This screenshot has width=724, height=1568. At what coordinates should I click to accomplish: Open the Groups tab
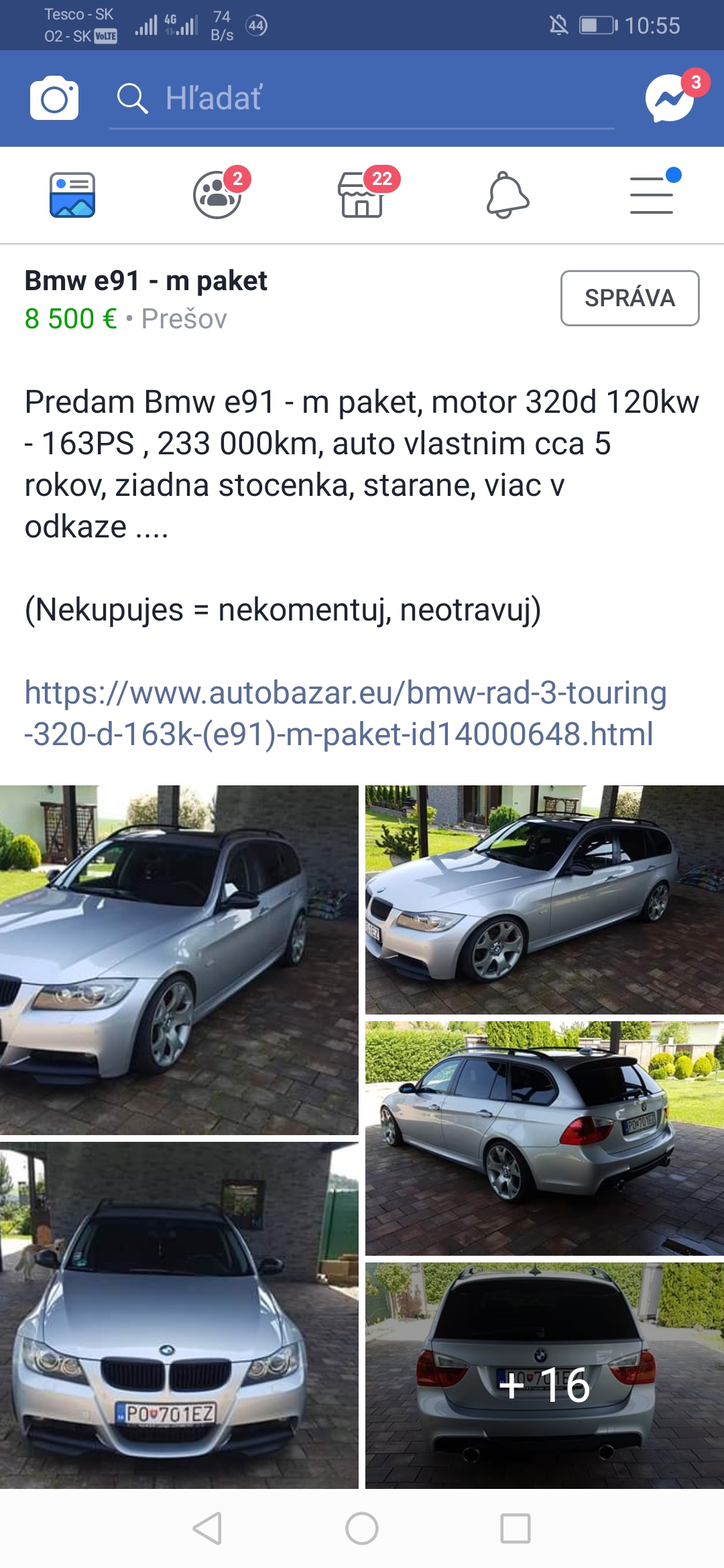click(x=218, y=195)
